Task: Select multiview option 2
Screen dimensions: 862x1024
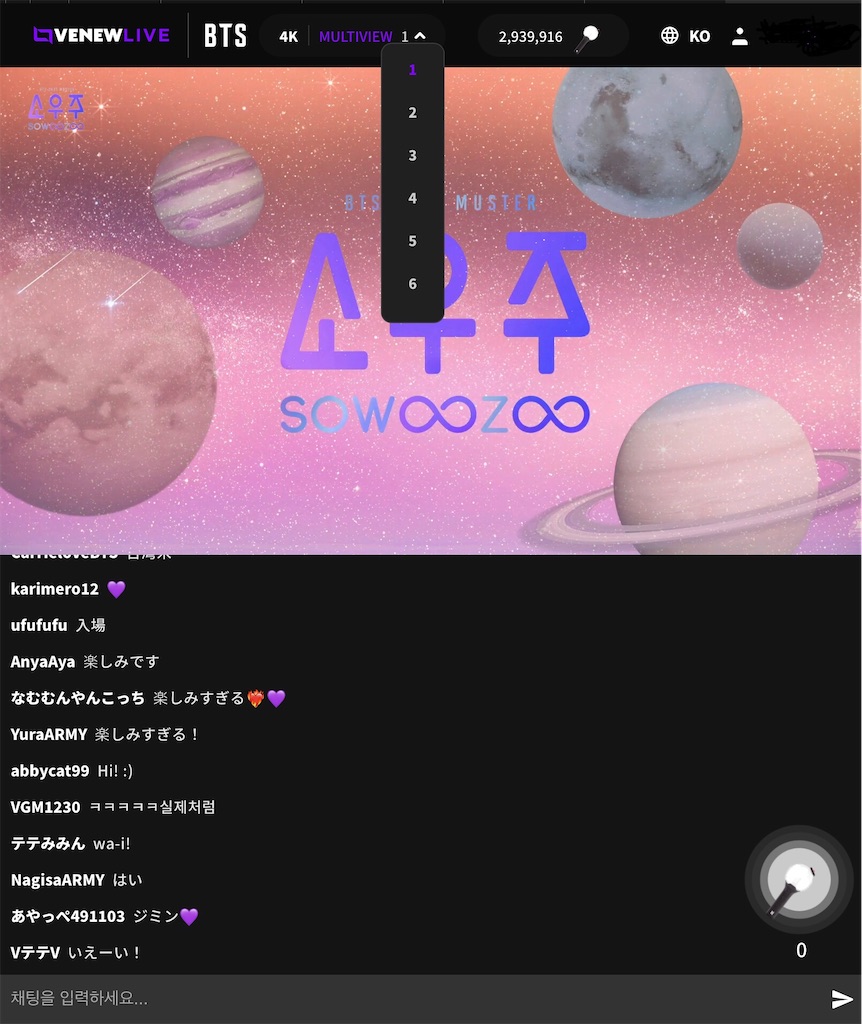Action: pos(412,113)
